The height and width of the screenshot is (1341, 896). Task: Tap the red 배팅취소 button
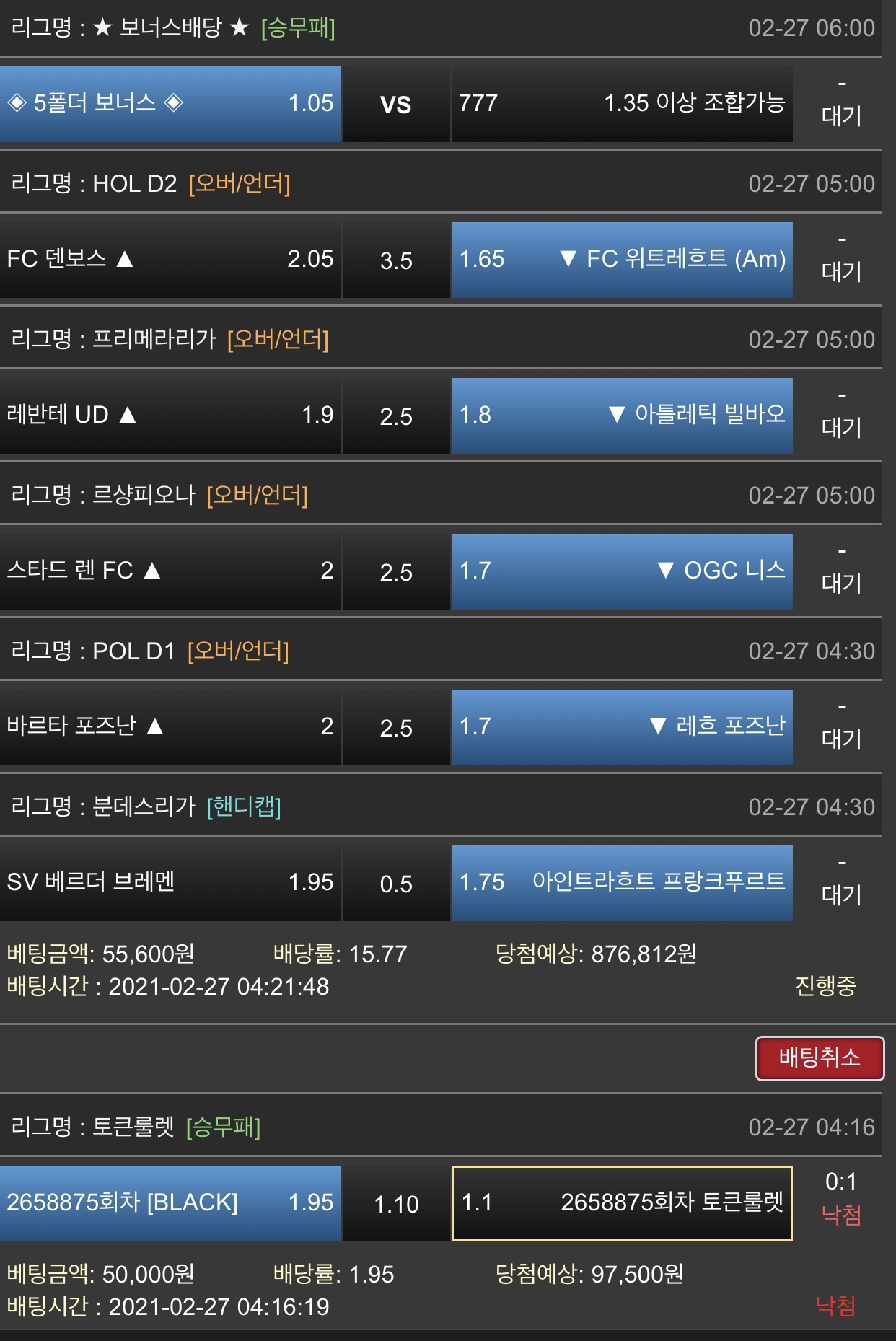point(820,1058)
